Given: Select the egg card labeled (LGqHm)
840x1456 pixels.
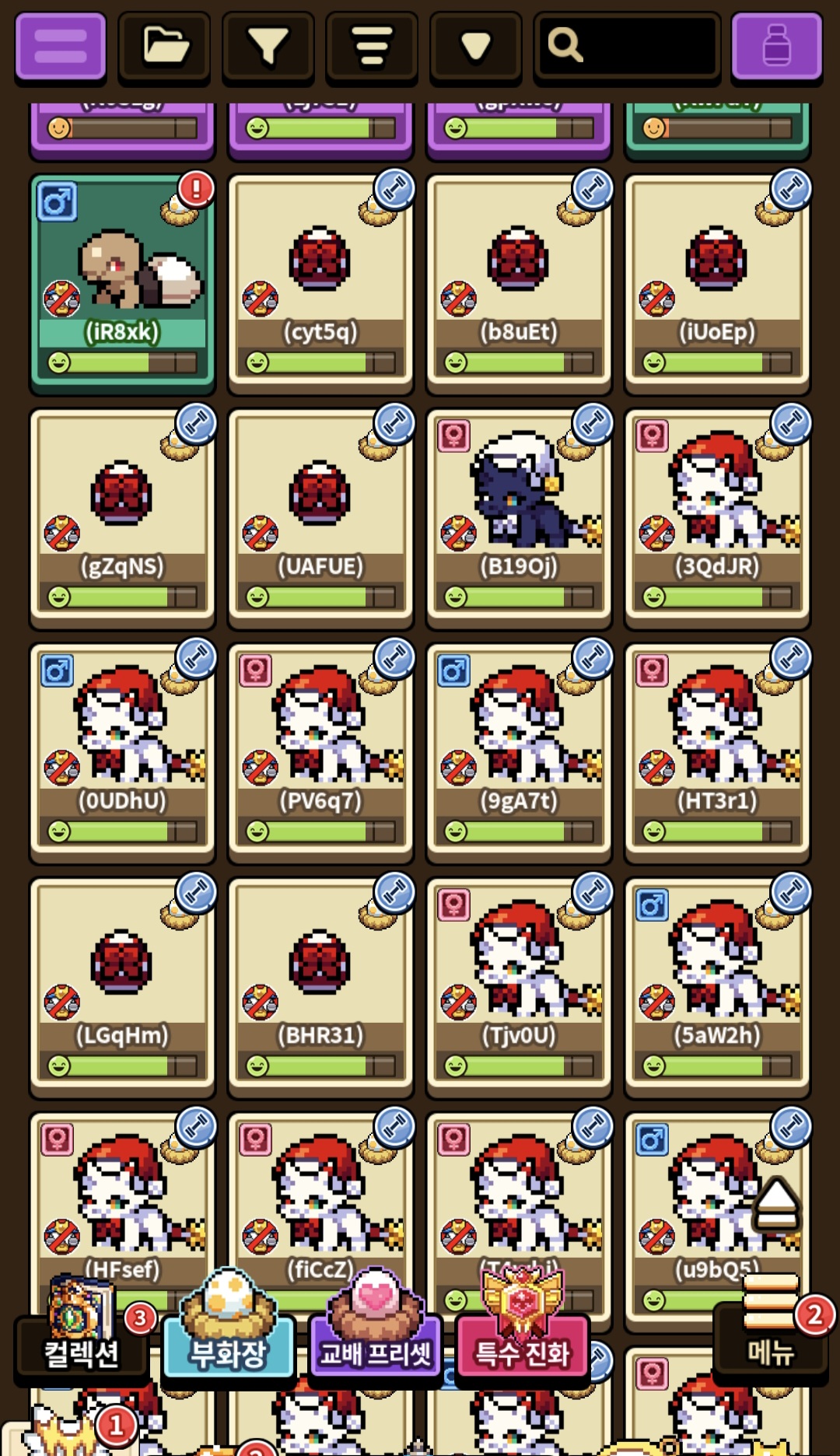Looking at the screenshot, I should point(122,984).
